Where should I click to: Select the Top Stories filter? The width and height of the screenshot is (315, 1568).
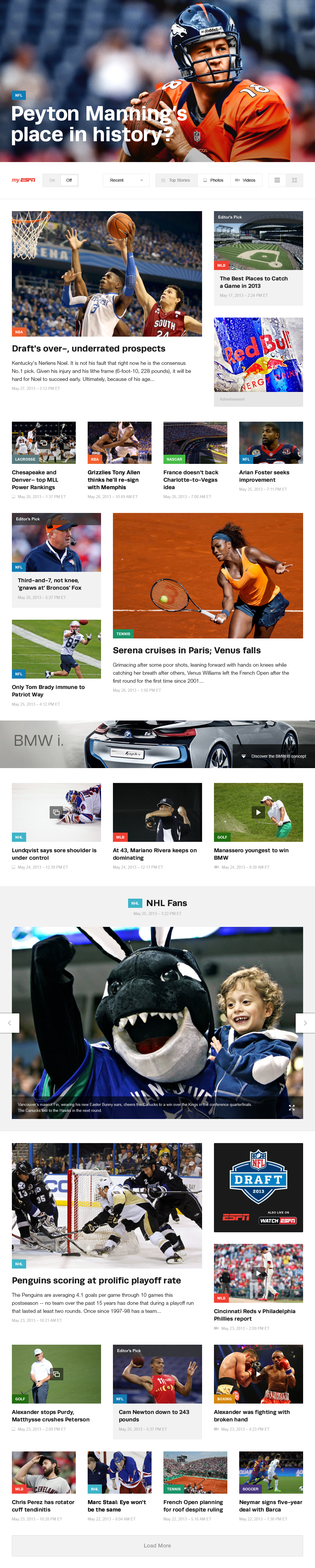[x=176, y=180]
